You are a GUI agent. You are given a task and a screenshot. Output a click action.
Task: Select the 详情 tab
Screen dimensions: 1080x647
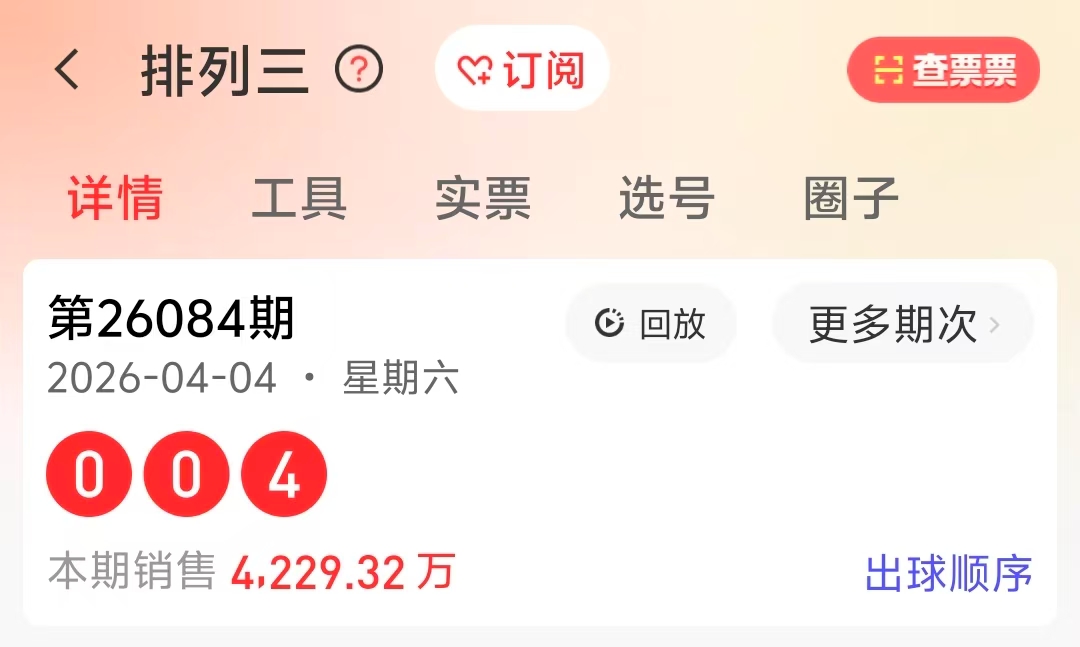point(116,198)
